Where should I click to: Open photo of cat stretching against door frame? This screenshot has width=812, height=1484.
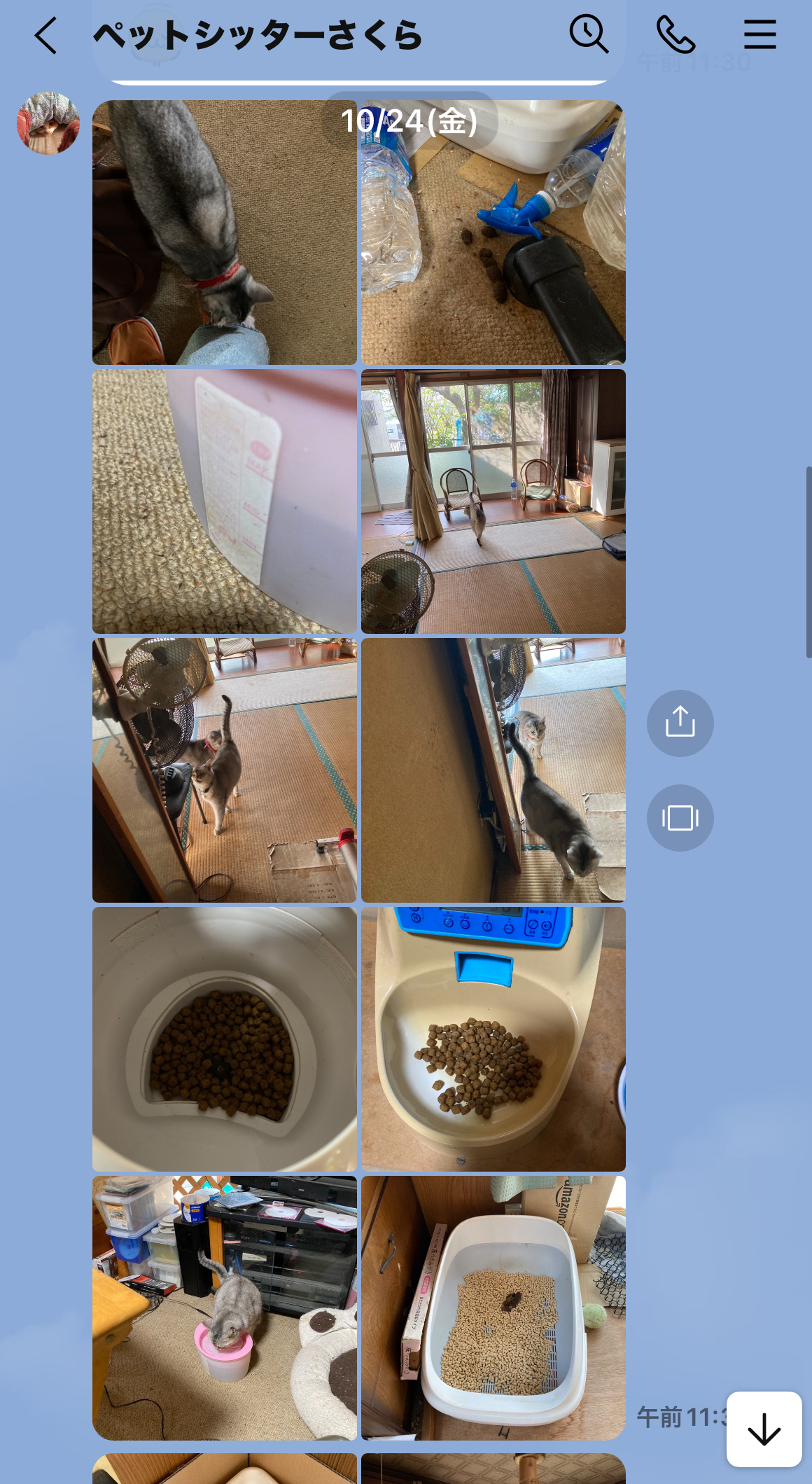(493, 770)
